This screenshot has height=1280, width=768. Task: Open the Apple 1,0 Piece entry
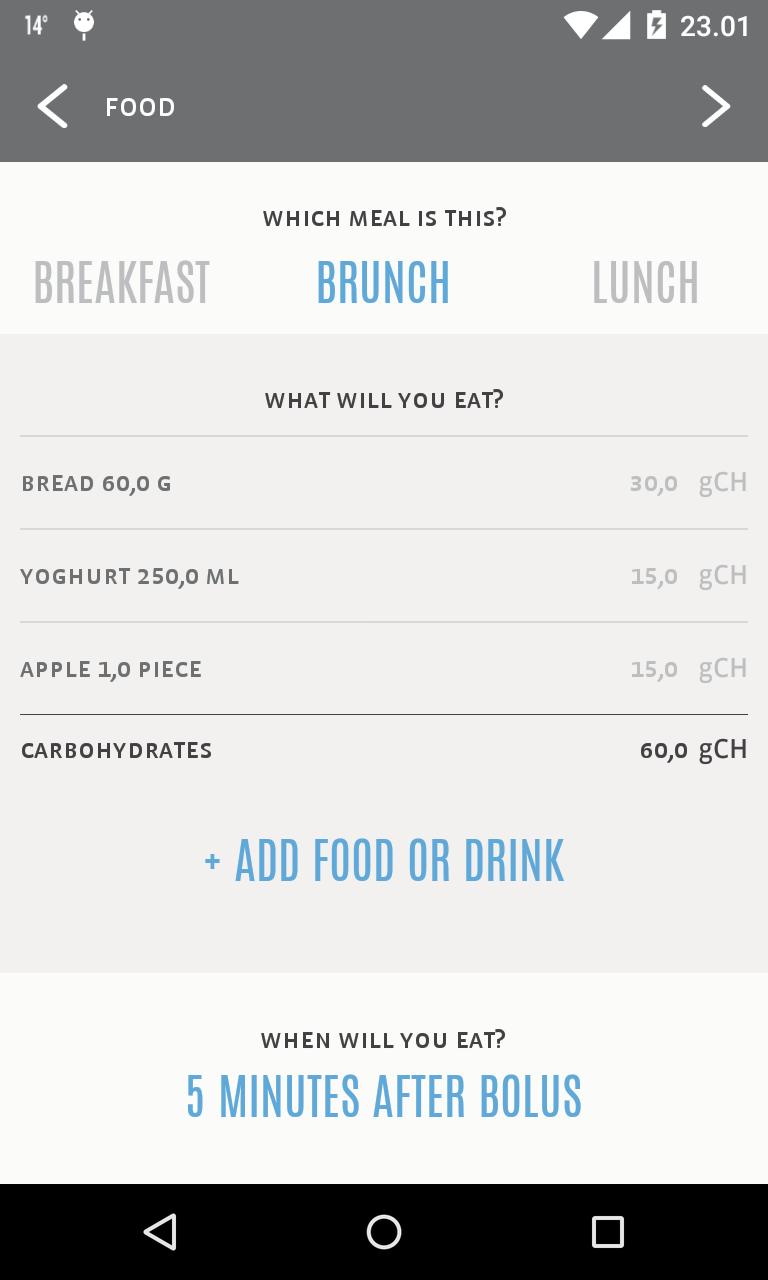click(384, 669)
